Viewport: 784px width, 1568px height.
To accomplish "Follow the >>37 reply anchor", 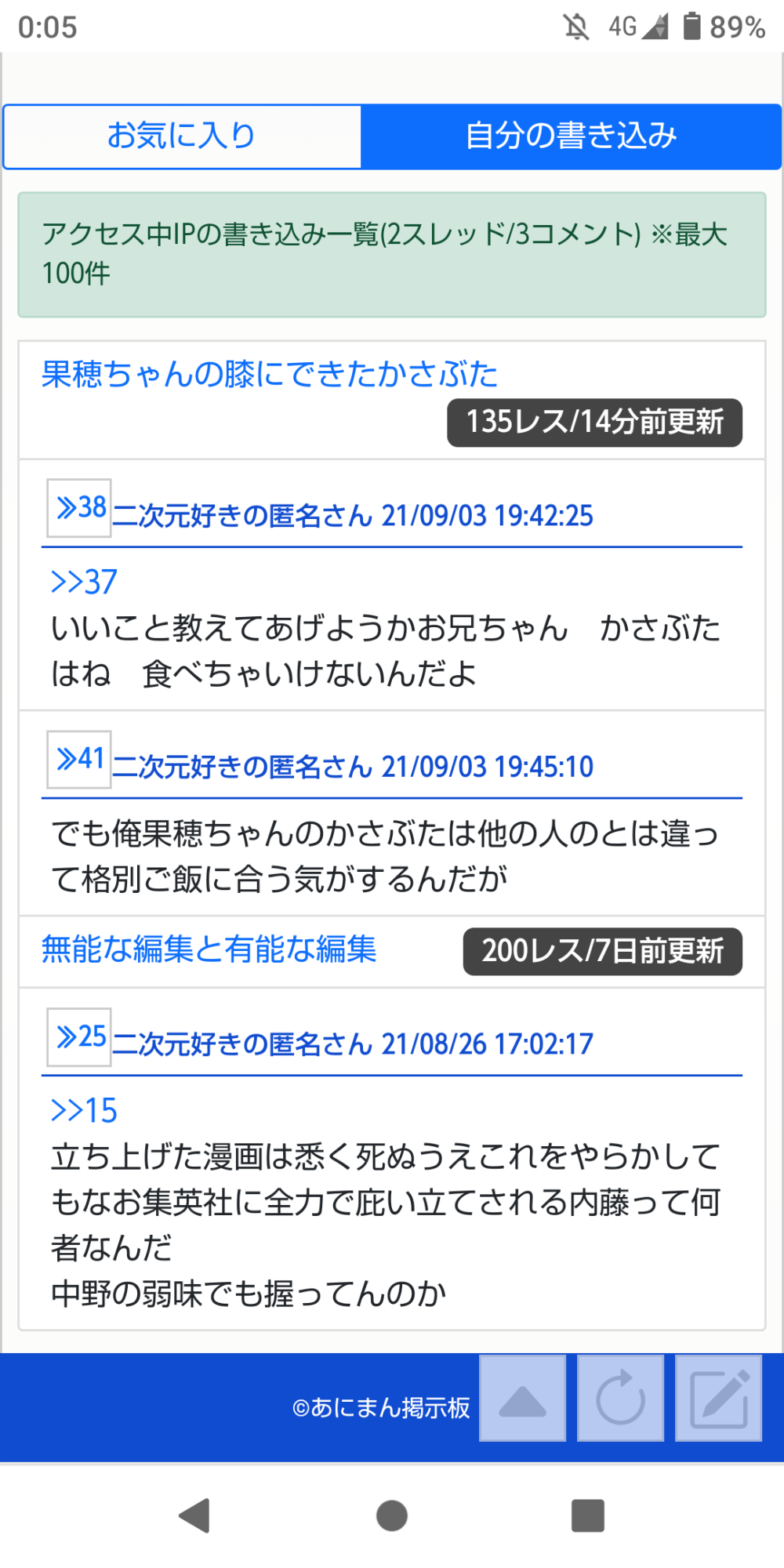I will (84, 583).
